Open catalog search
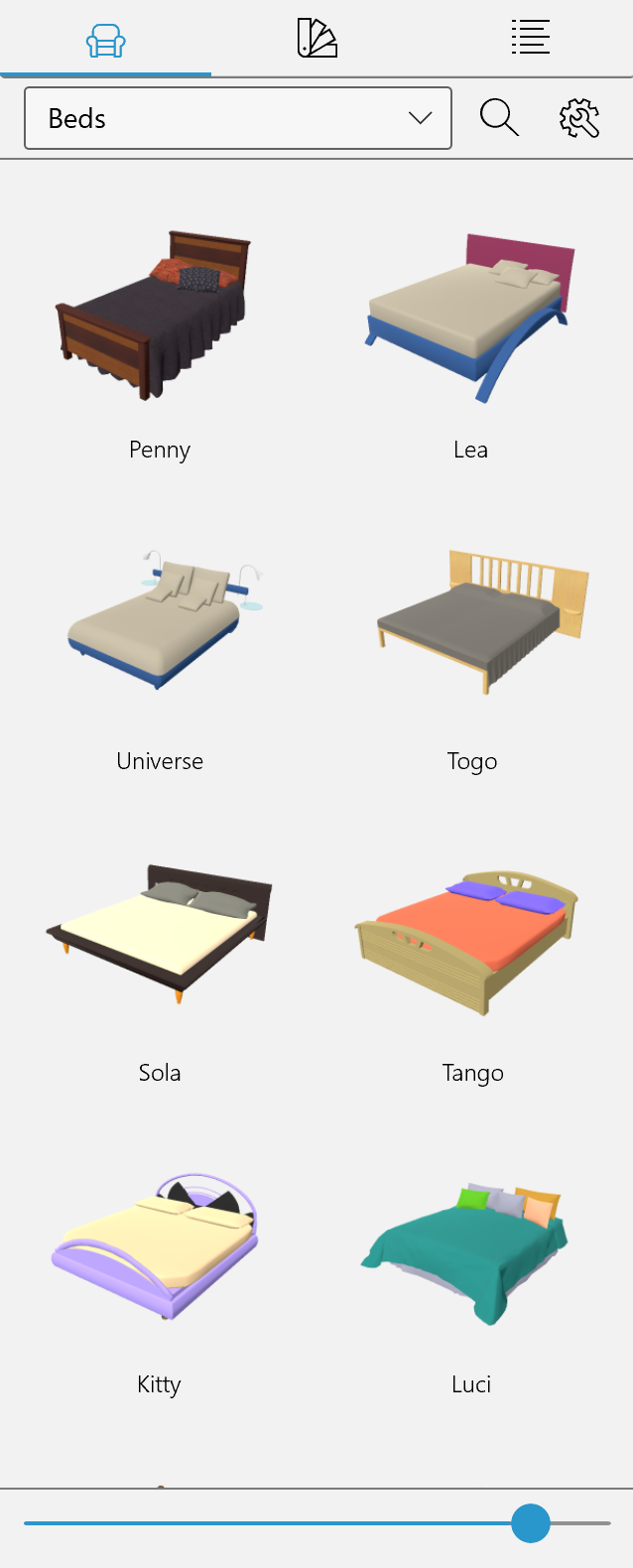The image size is (633, 1568). pos(499,118)
